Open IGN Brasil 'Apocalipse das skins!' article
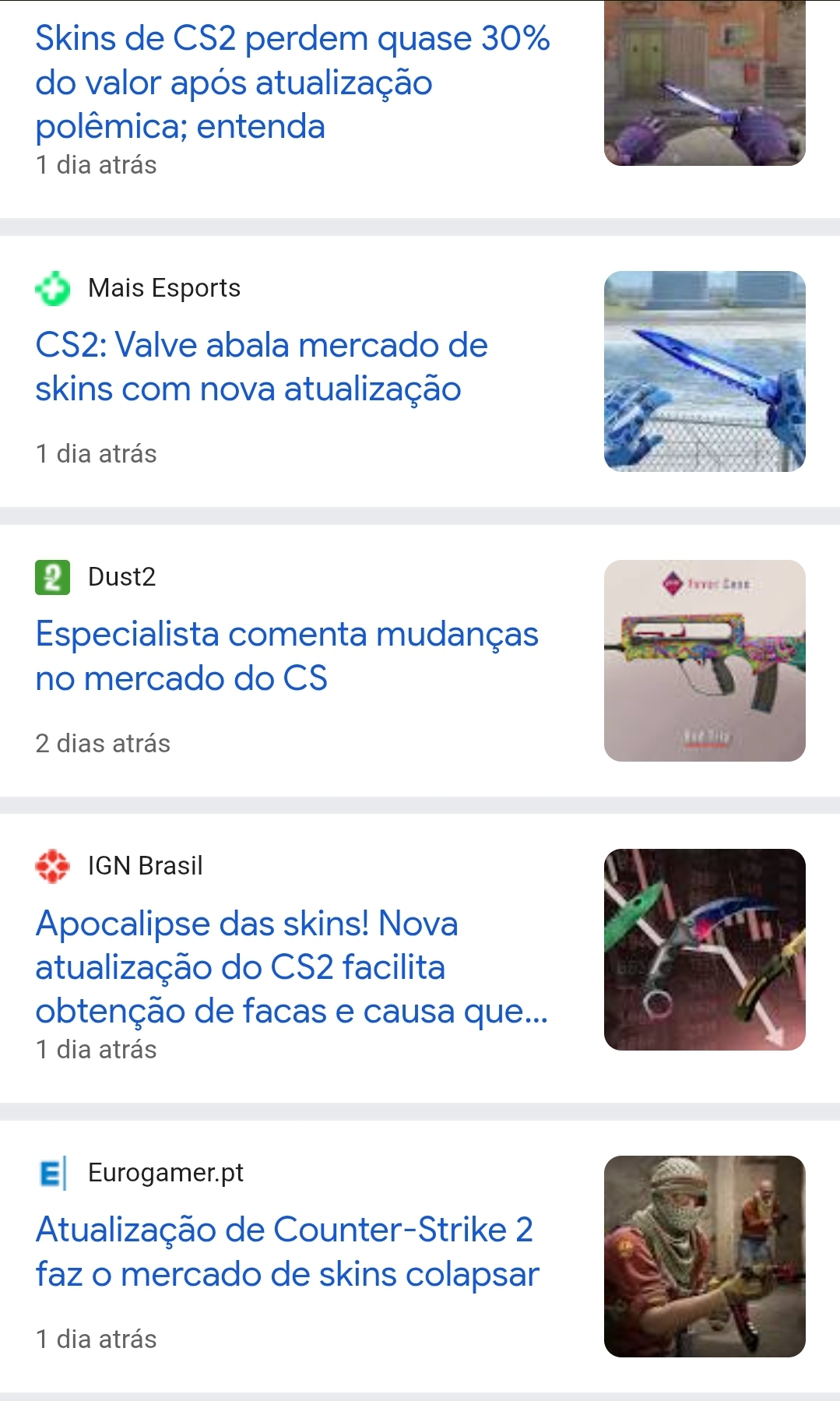 pos(292,966)
